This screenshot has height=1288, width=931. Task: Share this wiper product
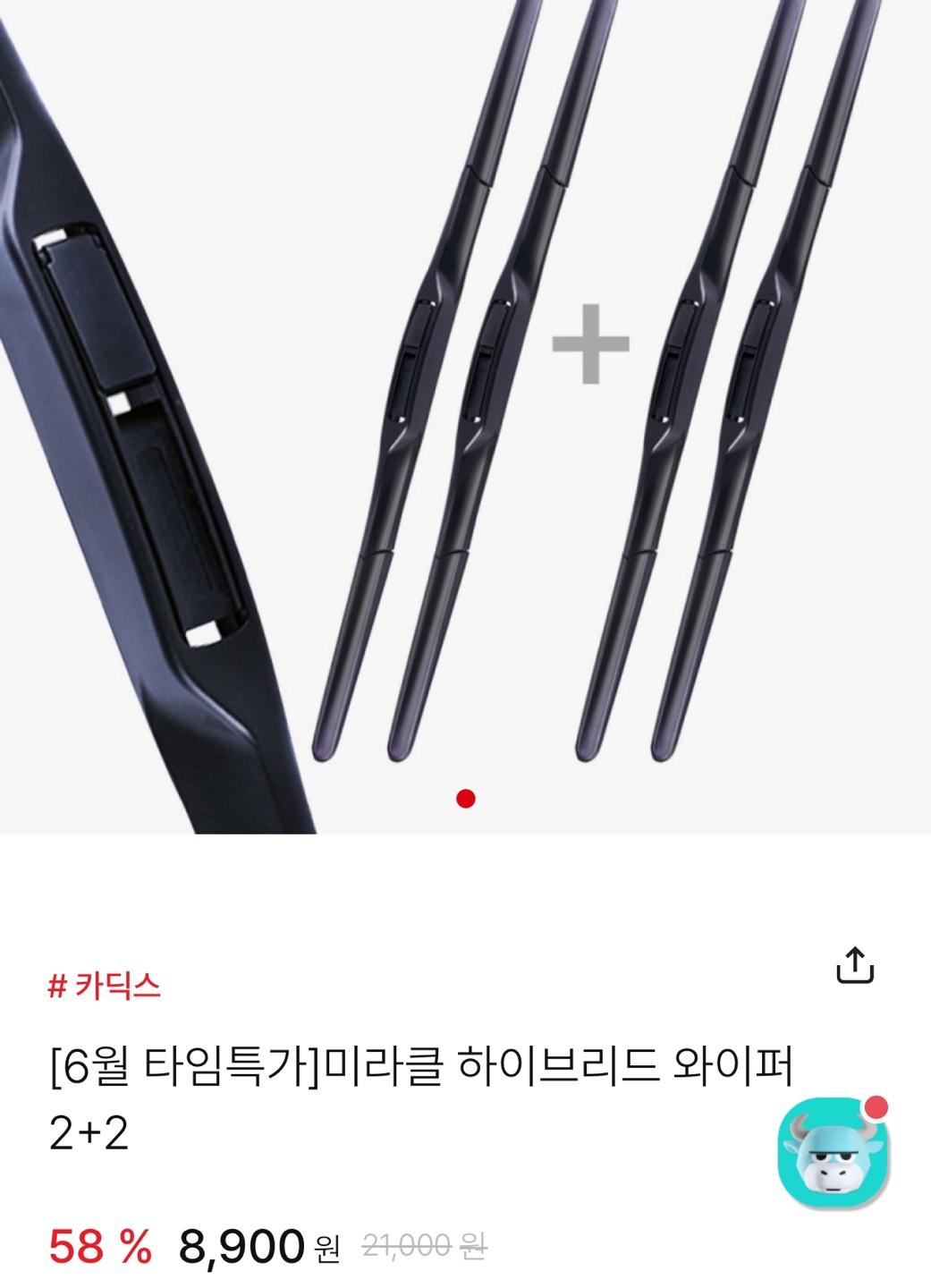pos(854,965)
